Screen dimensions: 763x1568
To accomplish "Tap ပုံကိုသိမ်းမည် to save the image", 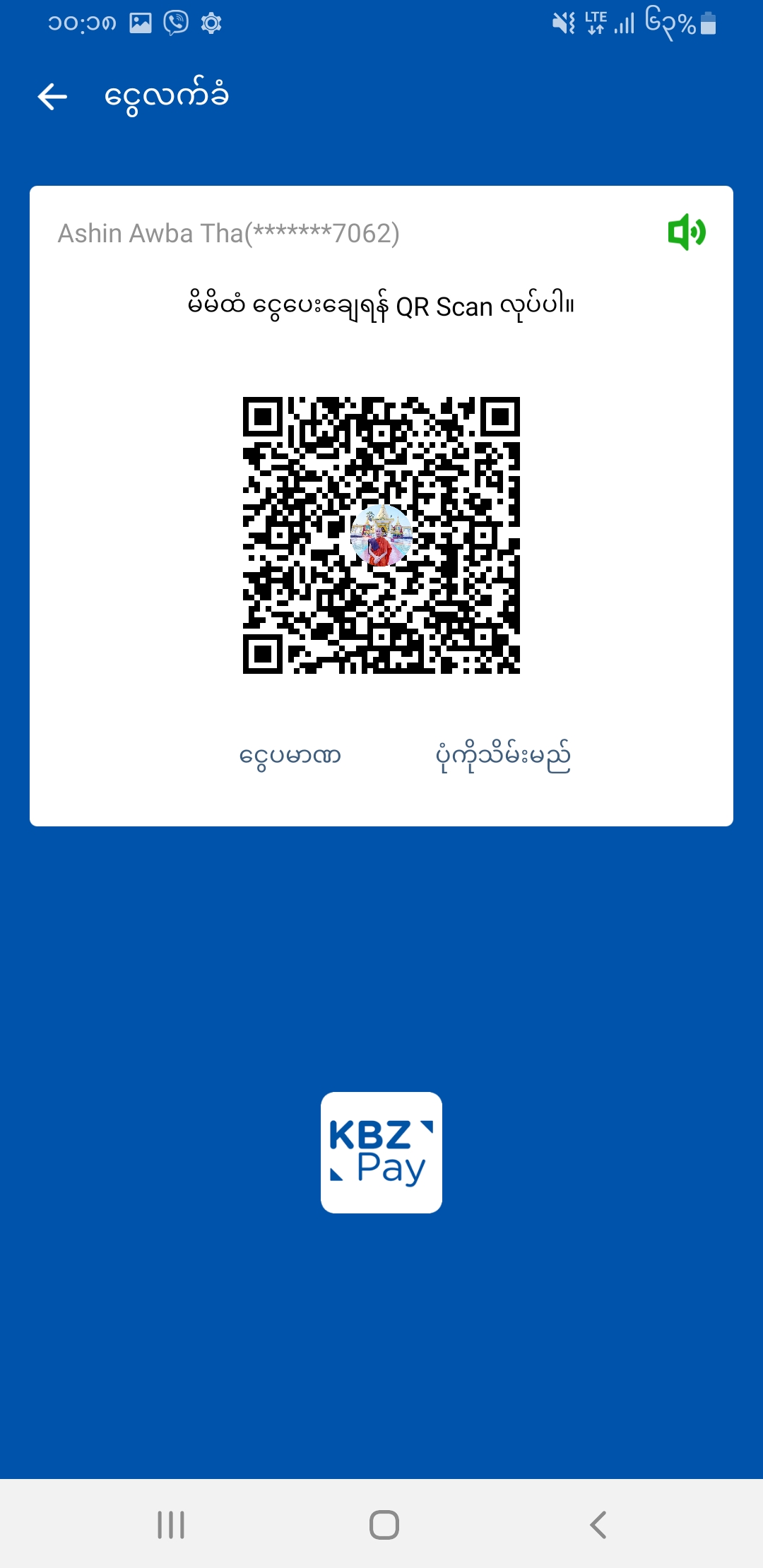I will pos(503,756).
